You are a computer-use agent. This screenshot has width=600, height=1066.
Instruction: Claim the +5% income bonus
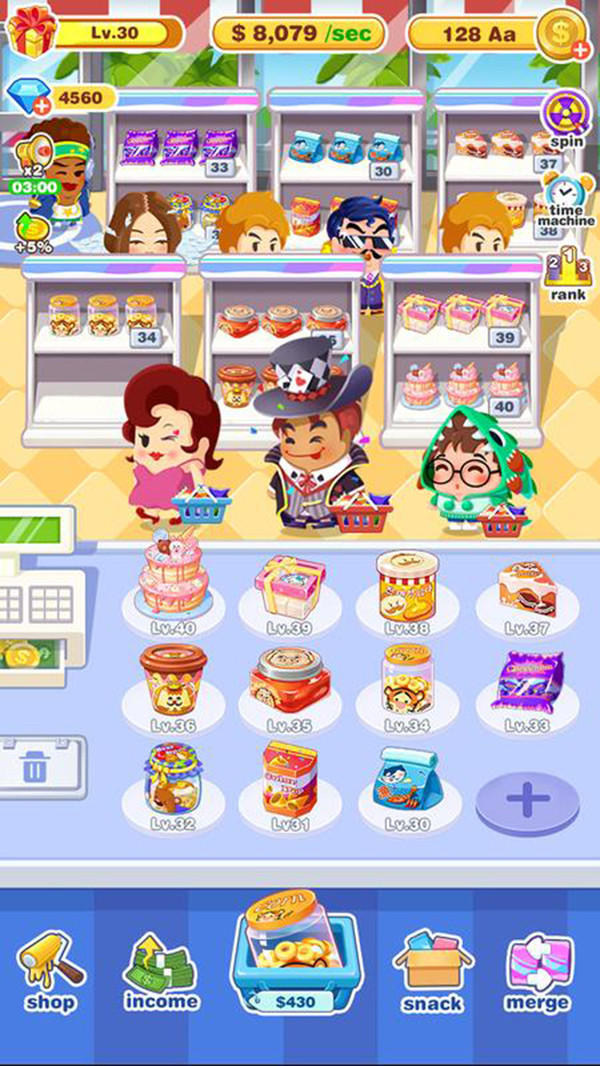pyautogui.click(x=33, y=232)
